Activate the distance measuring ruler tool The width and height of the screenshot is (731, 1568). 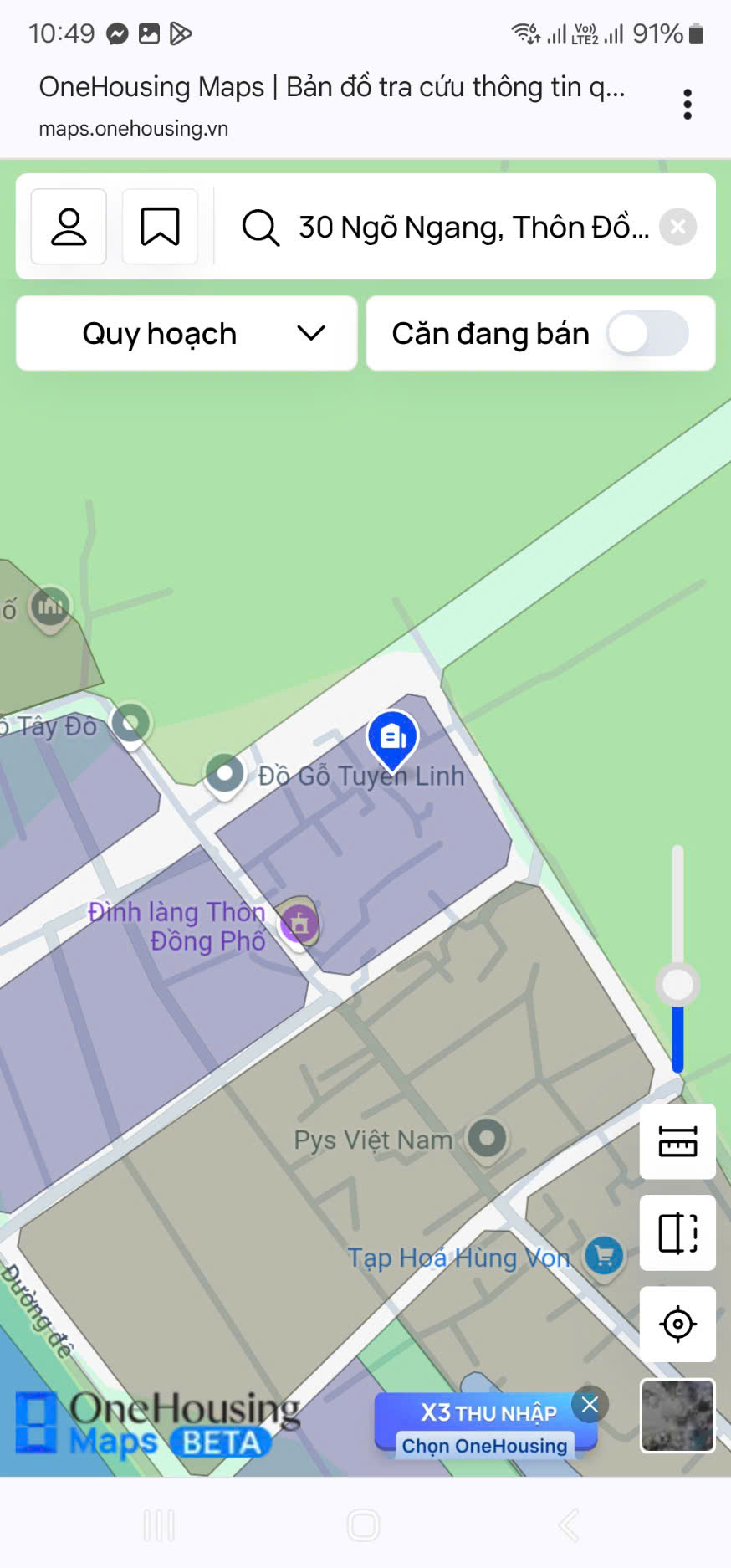[x=677, y=1141]
